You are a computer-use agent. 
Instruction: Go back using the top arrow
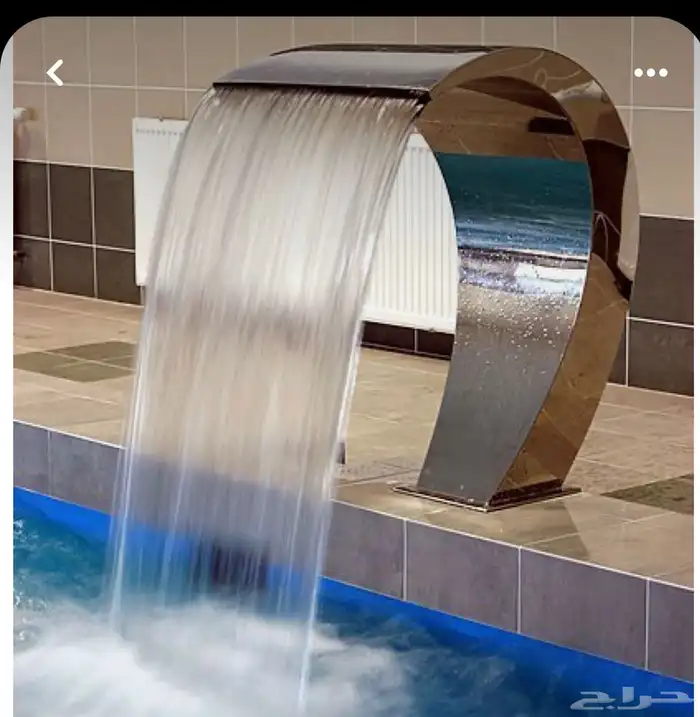click(x=55, y=72)
